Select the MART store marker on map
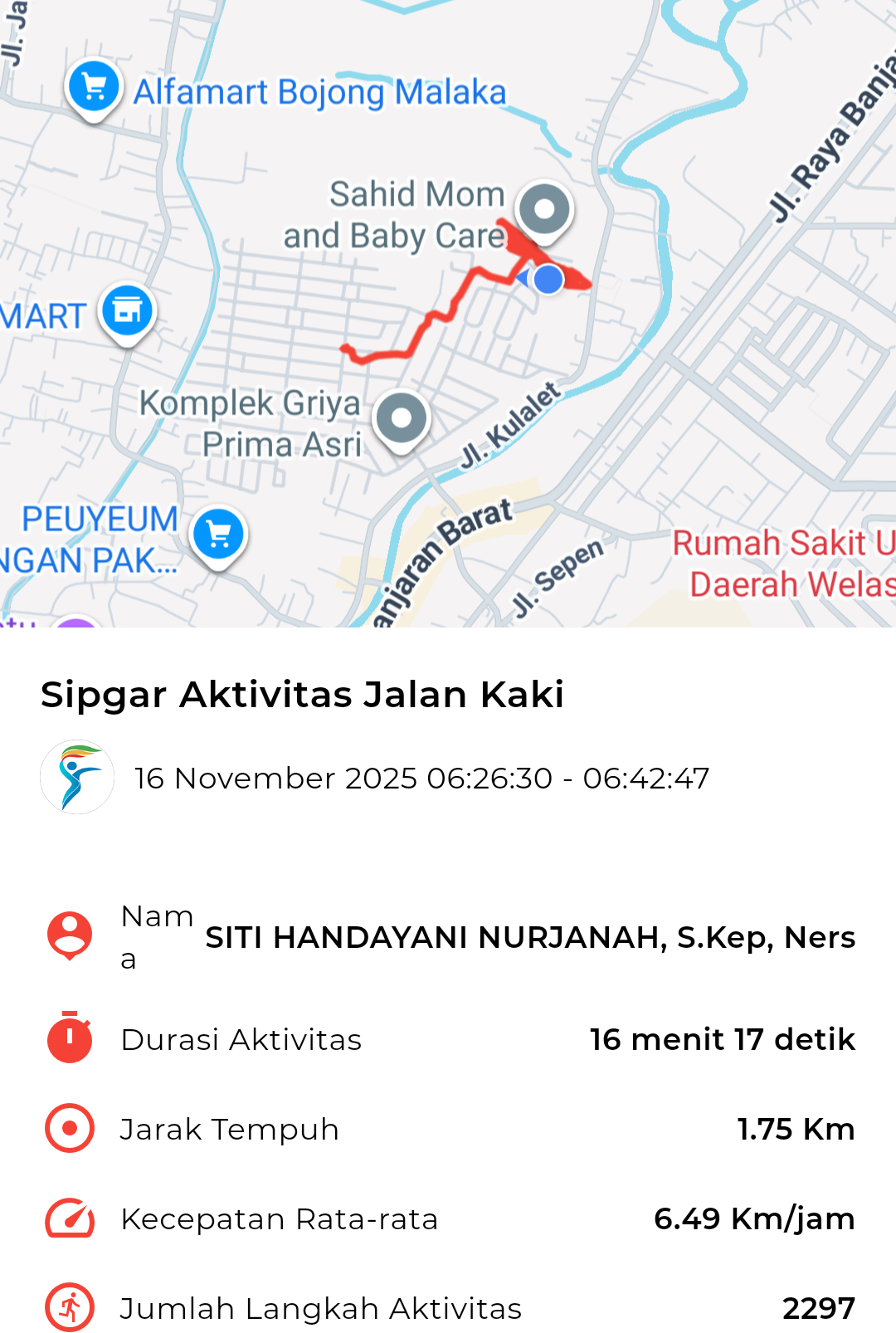The width and height of the screenshot is (896, 1333). 127,311
